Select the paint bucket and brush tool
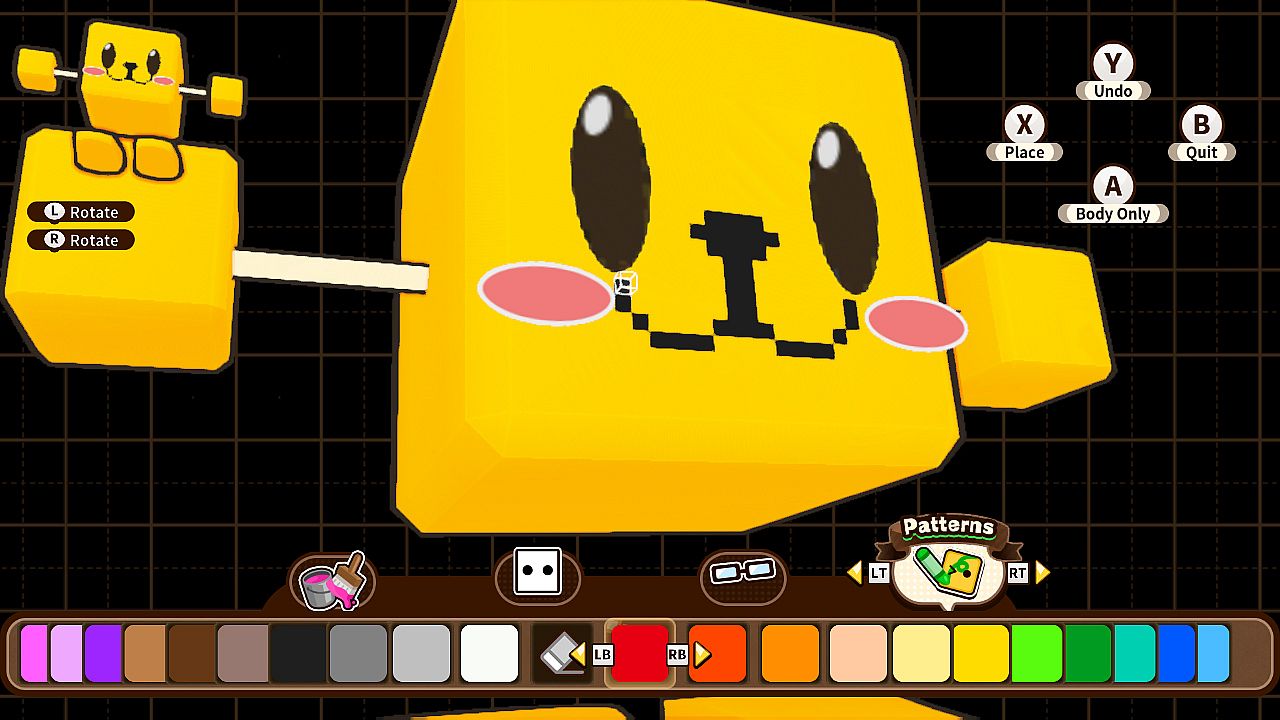1280x720 pixels. point(333,580)
